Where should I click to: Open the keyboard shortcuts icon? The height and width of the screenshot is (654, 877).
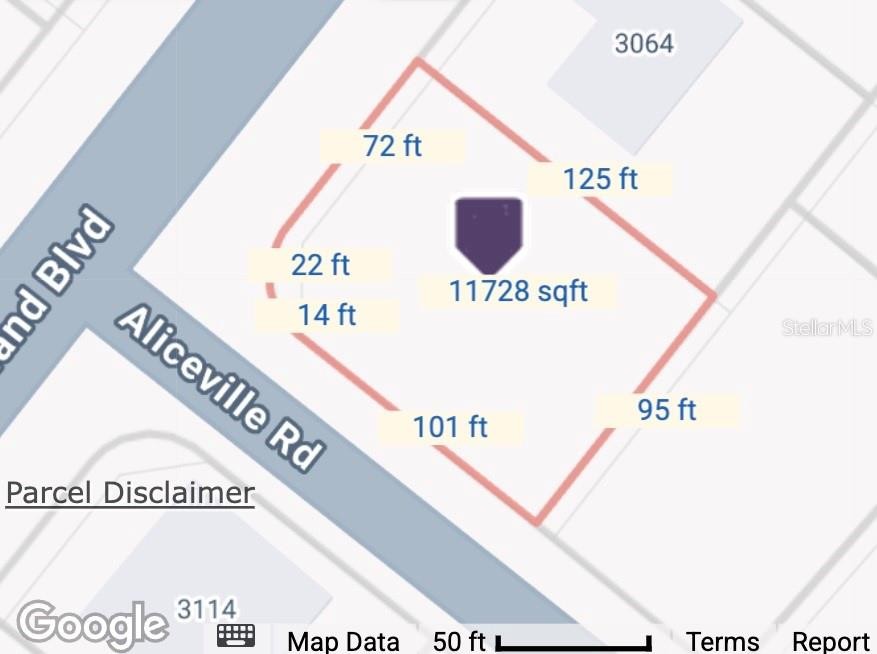236,636
